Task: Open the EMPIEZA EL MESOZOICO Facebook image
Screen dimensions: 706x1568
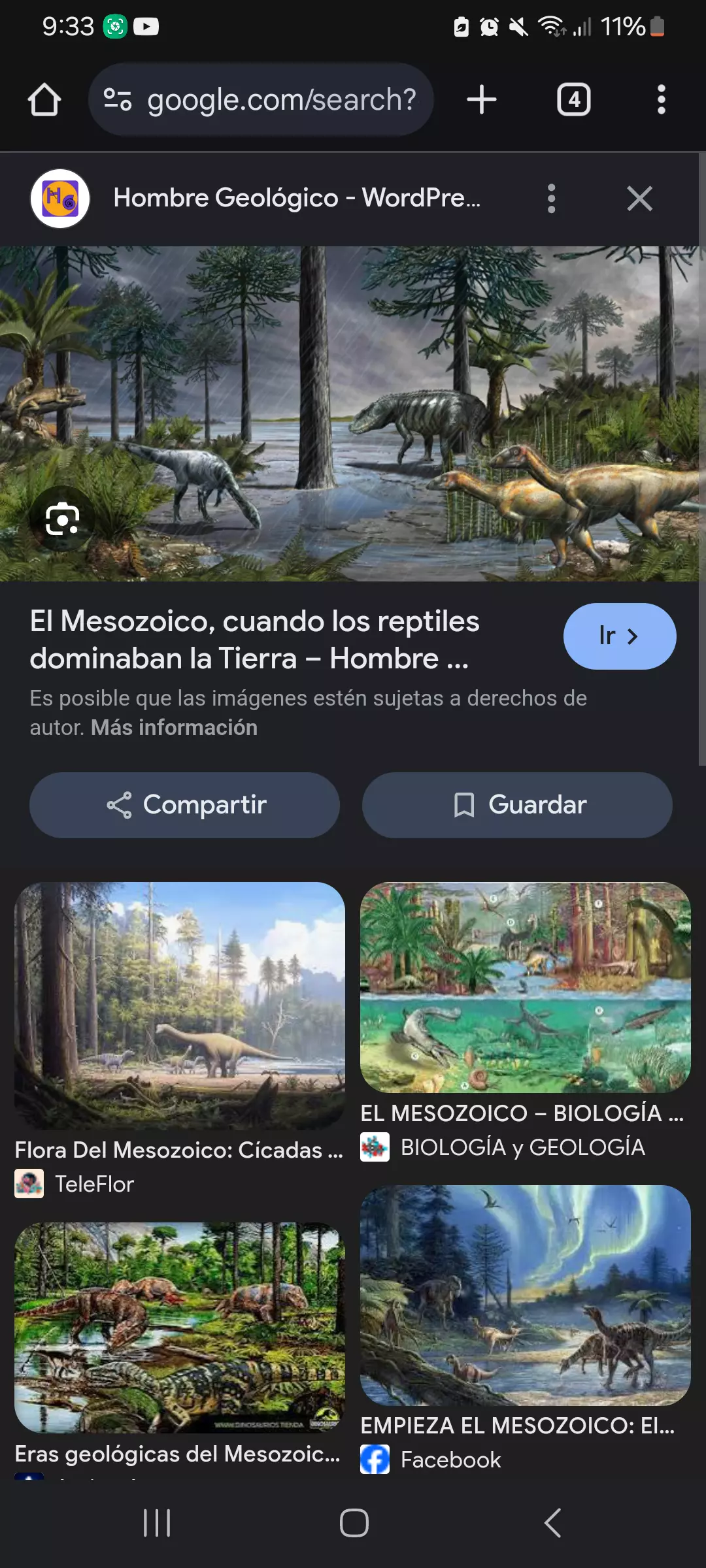Action: click(525, 1295)
